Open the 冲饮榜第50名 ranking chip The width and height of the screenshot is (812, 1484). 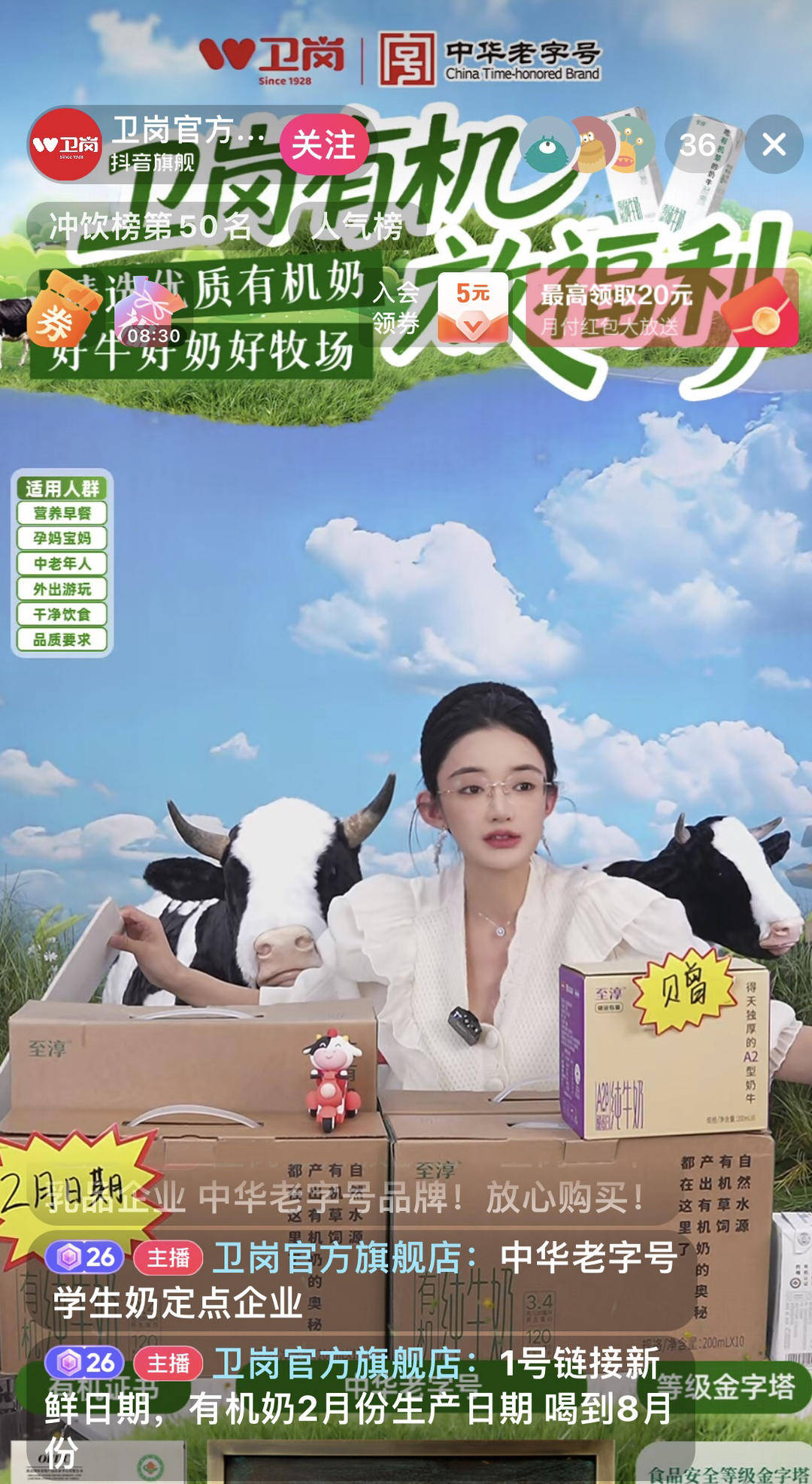[150, 226]
